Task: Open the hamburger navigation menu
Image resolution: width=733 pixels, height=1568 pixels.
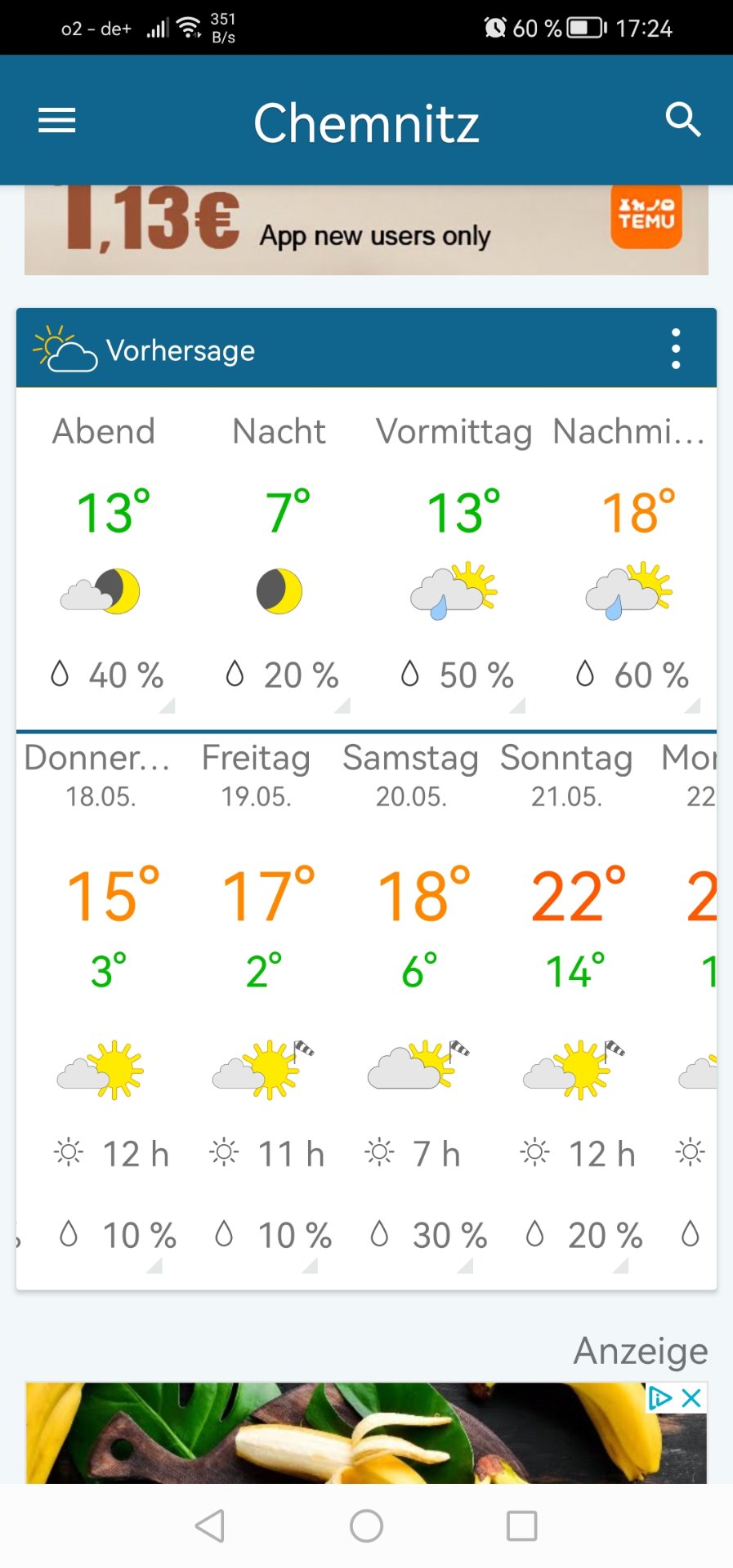Action: pyautogui.click(x=56, y=121)
